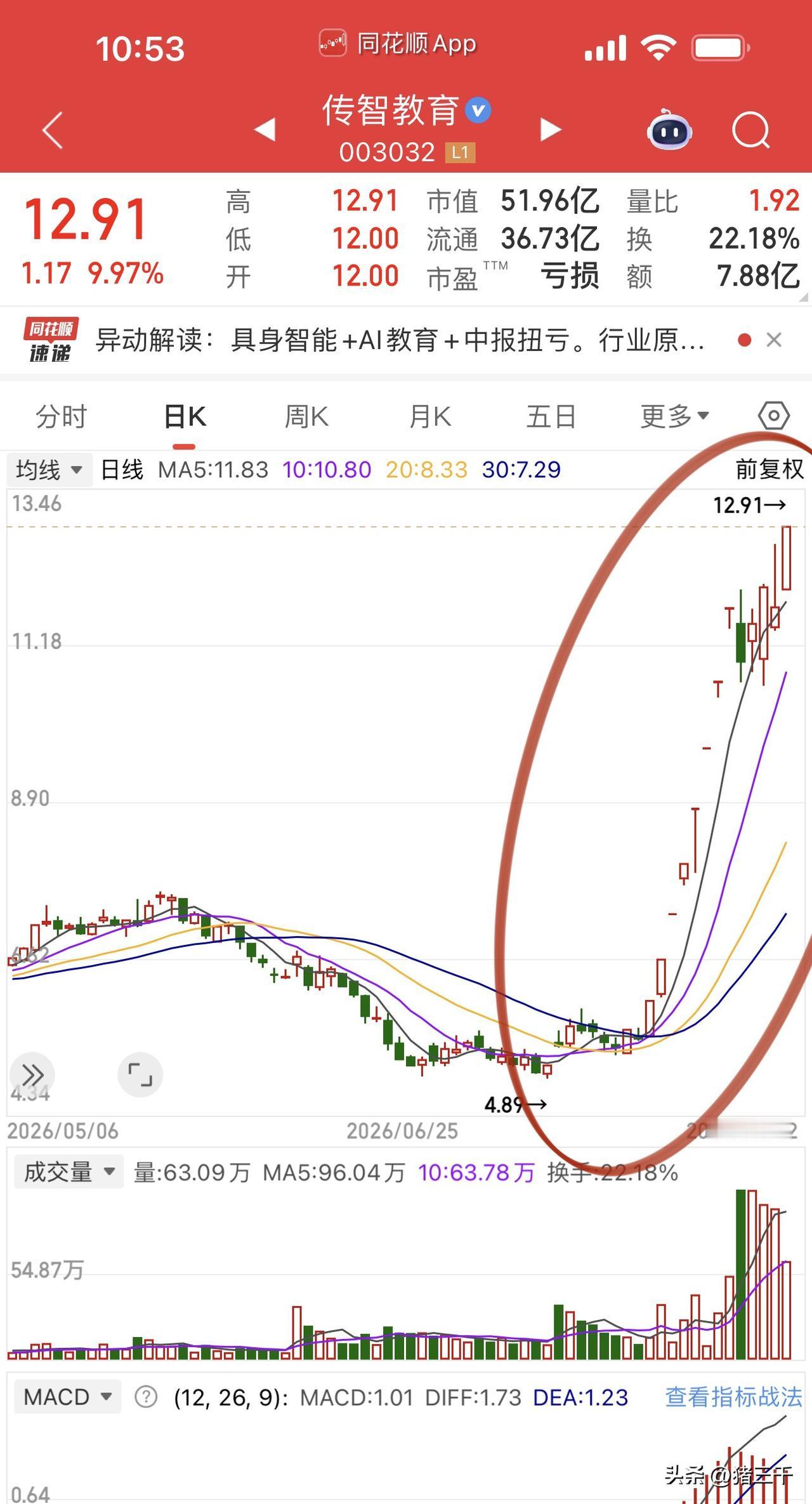
Task: Change the 前复权 adjustment setting
Action: coord(769,470)
